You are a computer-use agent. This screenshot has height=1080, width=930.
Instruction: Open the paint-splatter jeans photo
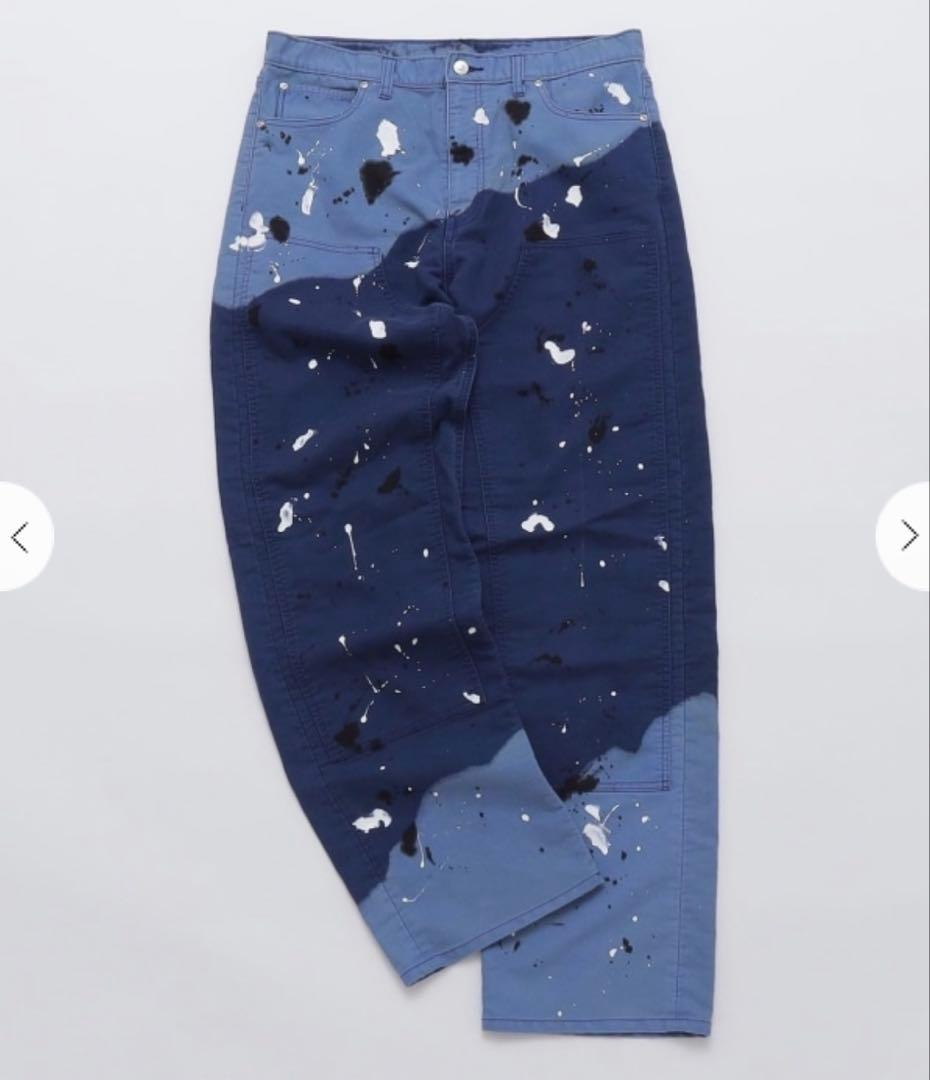pos(465,520)
